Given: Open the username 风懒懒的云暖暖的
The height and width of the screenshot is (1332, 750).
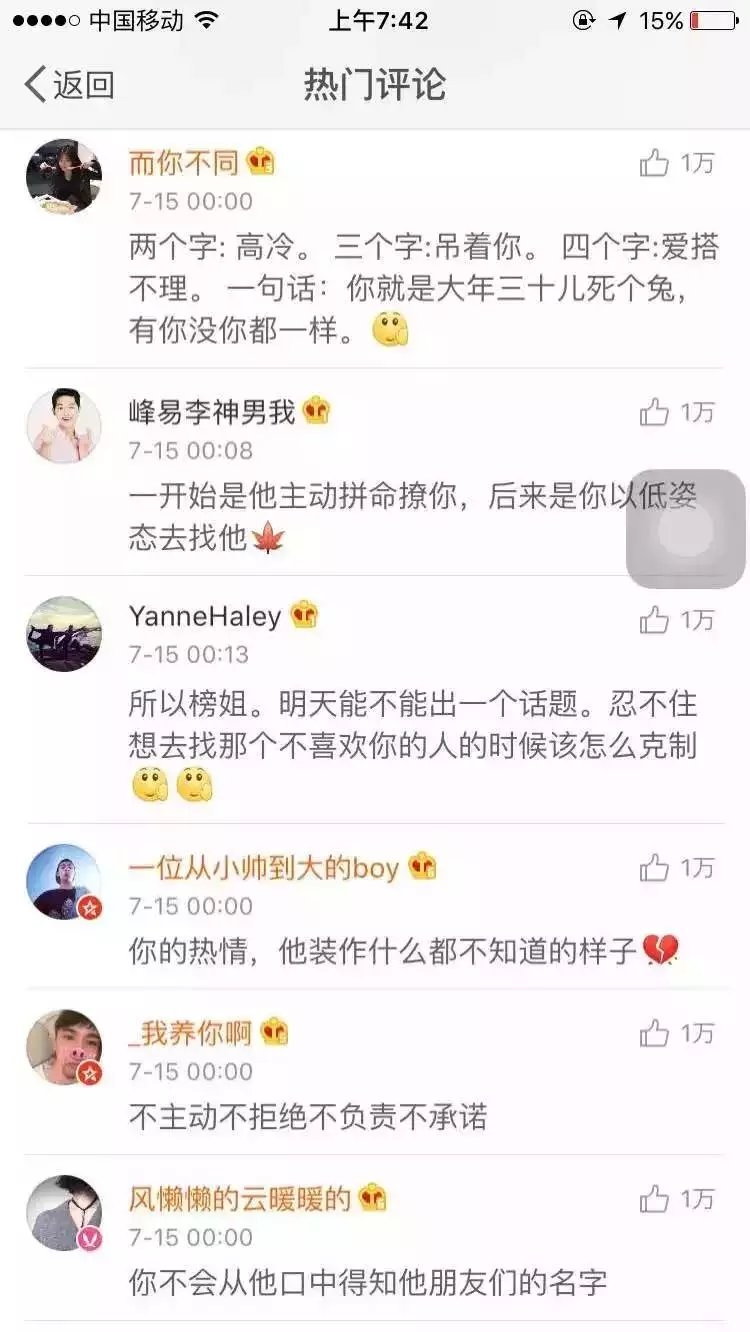Looking at the screenshot, I should pyautogui.click(x=240, y=1198).
